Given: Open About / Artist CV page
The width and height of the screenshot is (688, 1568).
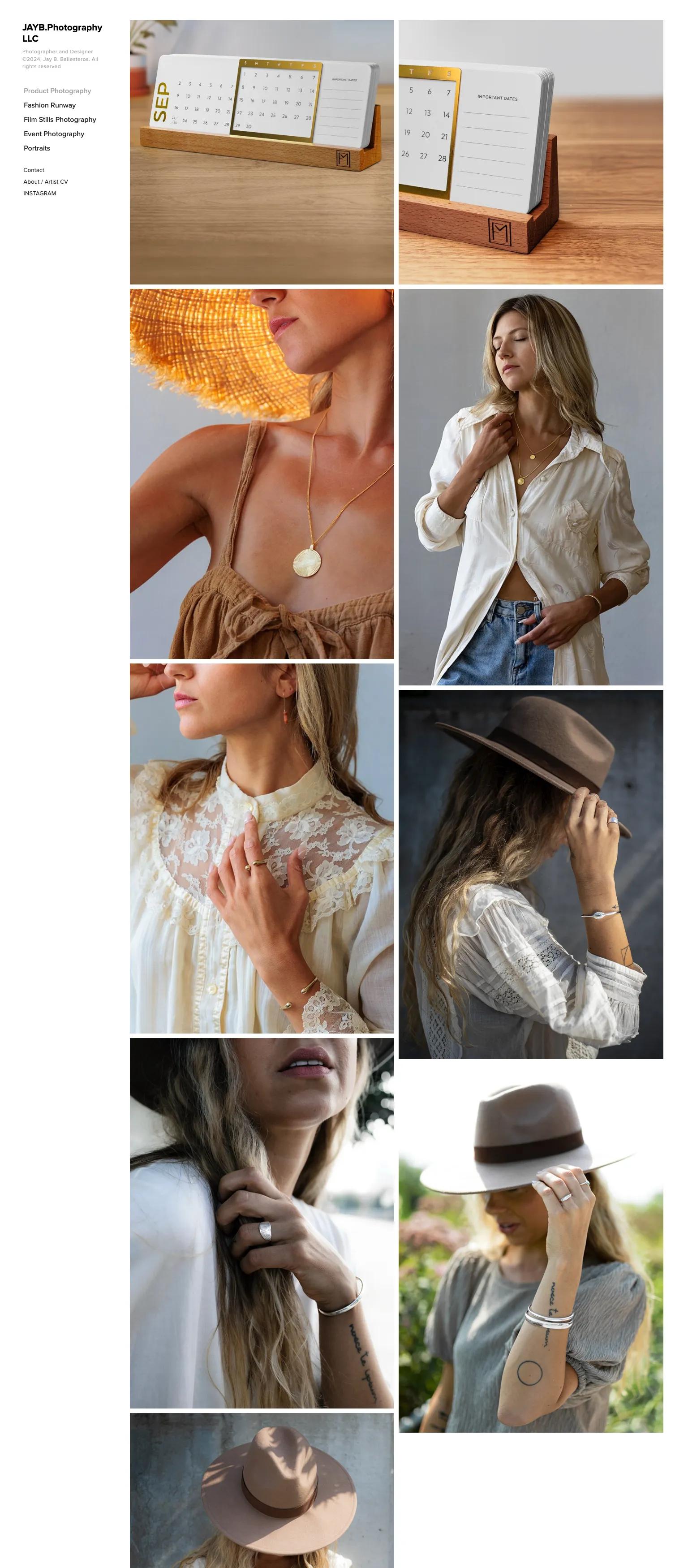Looking at the screenshot, I should click(x=46, y=181).
